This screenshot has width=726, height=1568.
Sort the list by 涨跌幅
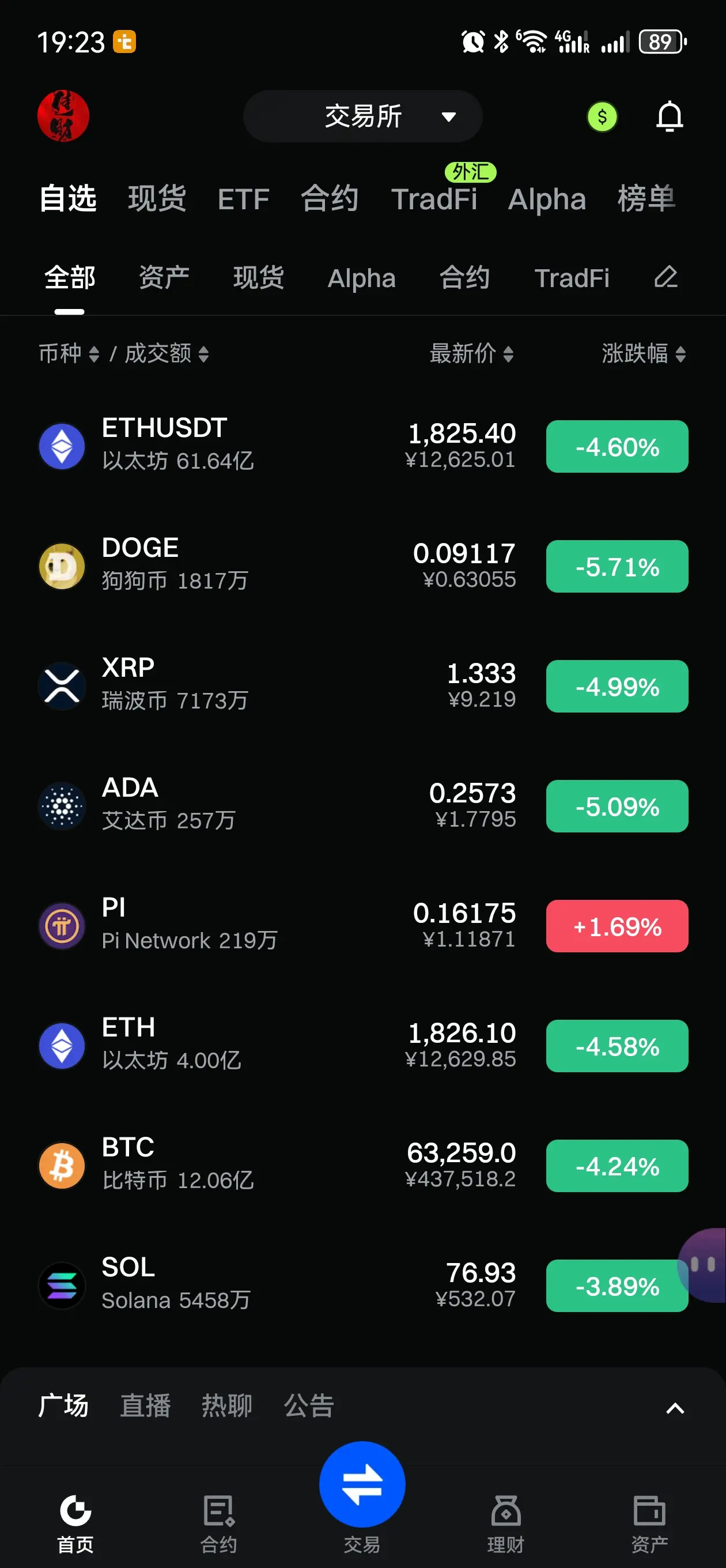click(x=643, y=353)
